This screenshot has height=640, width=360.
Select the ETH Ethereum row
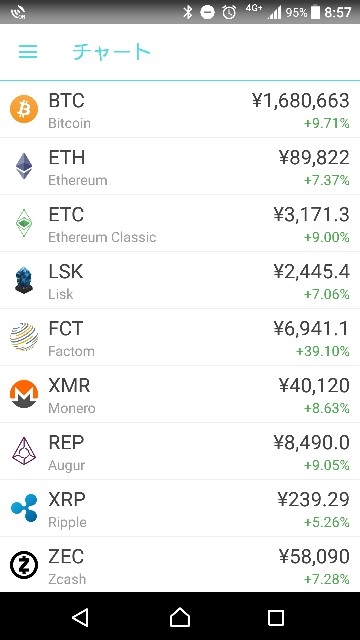coord(180,166)
